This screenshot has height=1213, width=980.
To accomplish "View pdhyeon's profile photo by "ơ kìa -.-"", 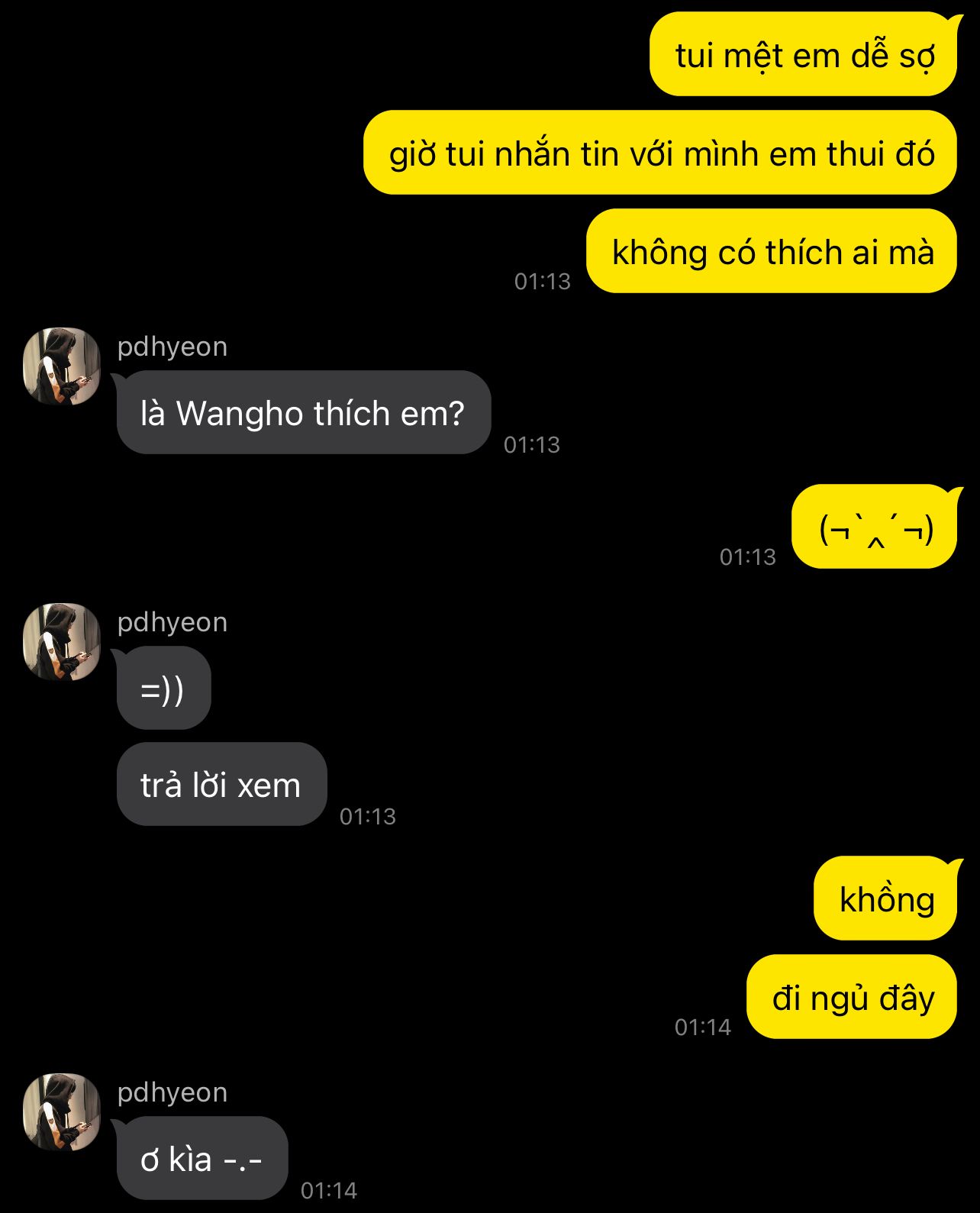I will click(x=62, y=1112).
